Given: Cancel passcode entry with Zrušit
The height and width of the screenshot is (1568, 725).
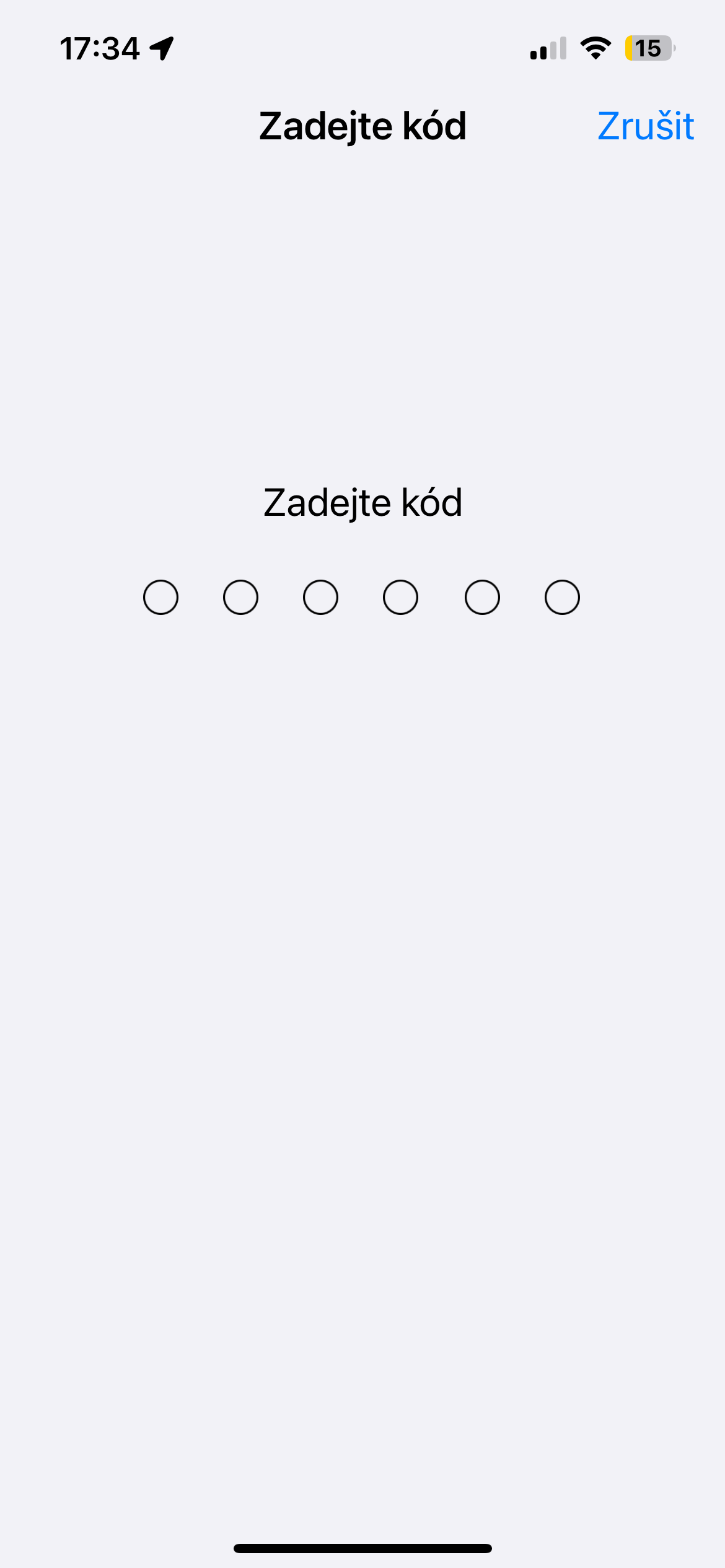Looking at the screenshot, I should tap(645, 126).
